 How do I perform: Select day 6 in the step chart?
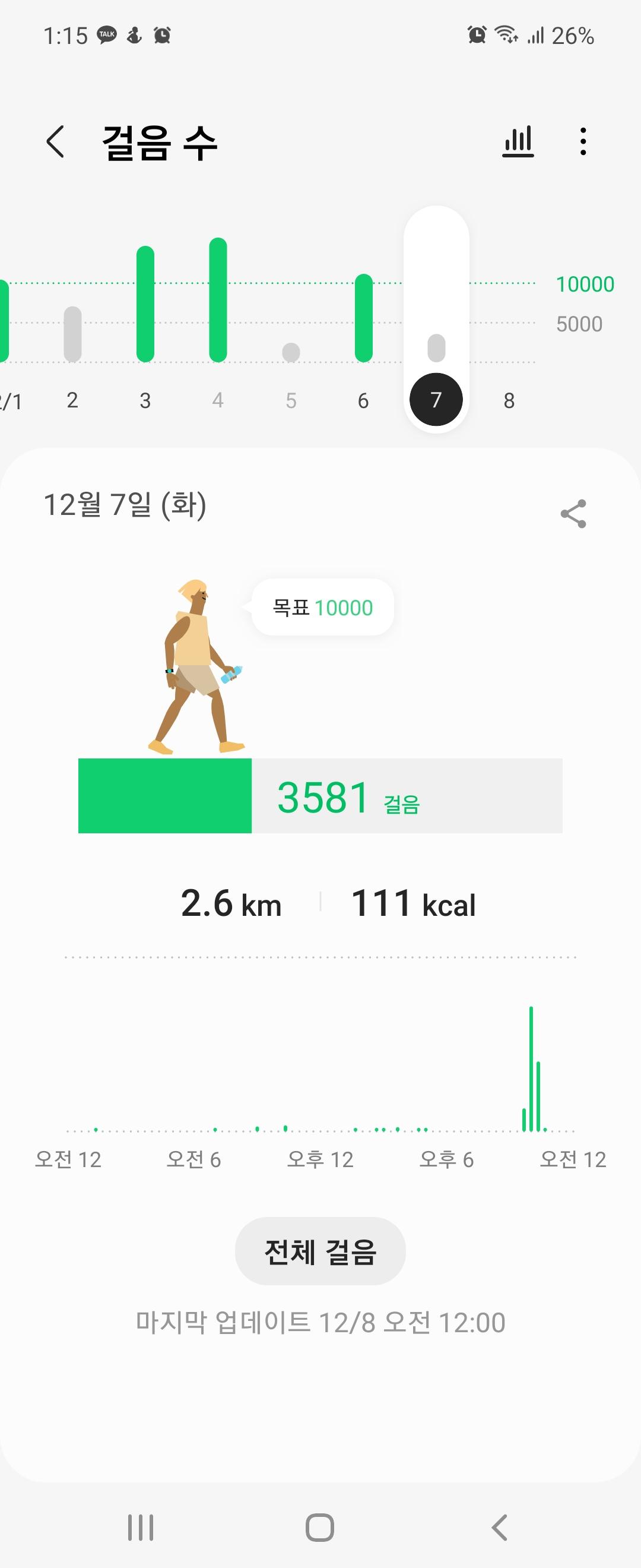coord(363,400)
